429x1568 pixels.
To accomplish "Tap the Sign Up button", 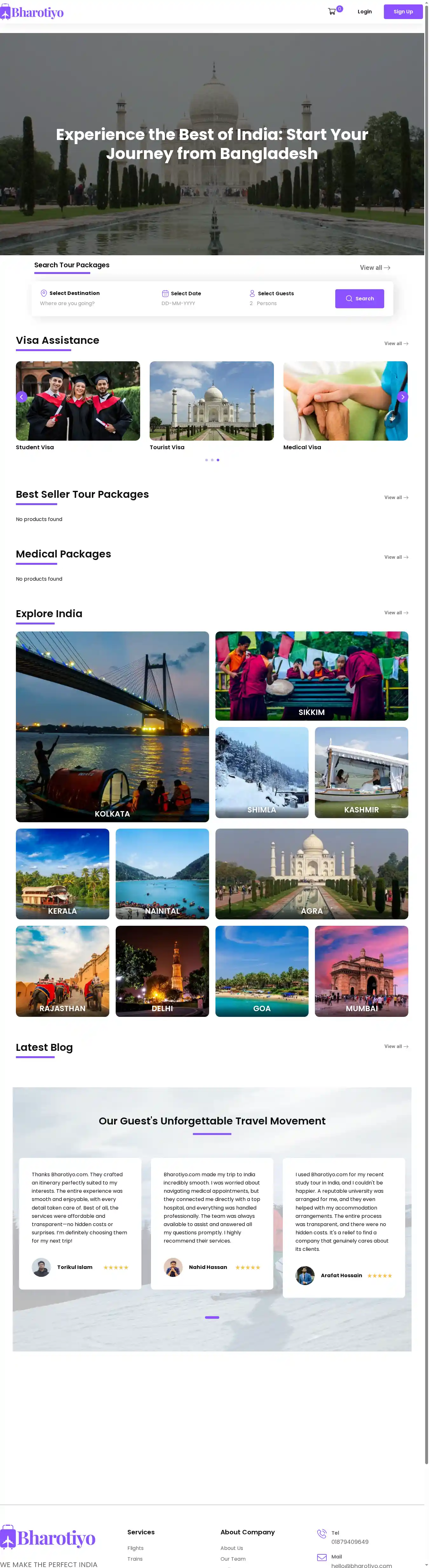I will 403,11.
